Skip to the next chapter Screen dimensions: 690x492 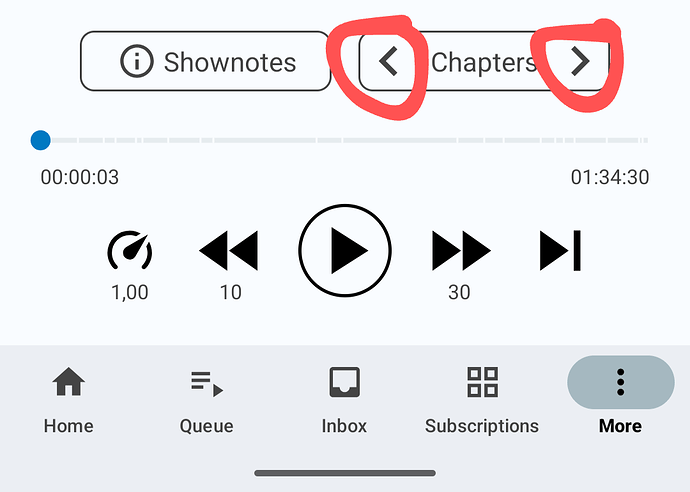[579, 62]
